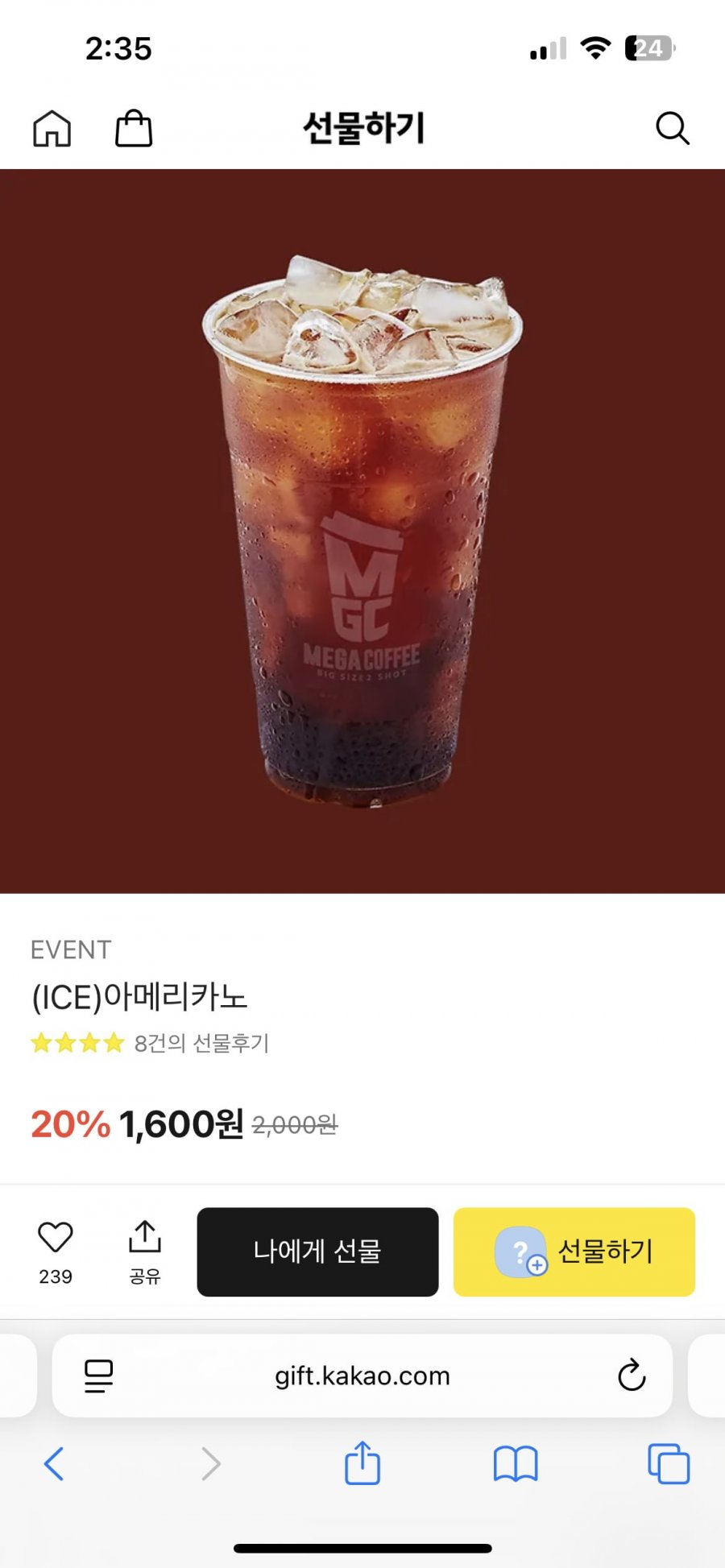Show all open Safari tabs
The height and width of the screenshot is (1568, 725).
tap(669, 1463)
